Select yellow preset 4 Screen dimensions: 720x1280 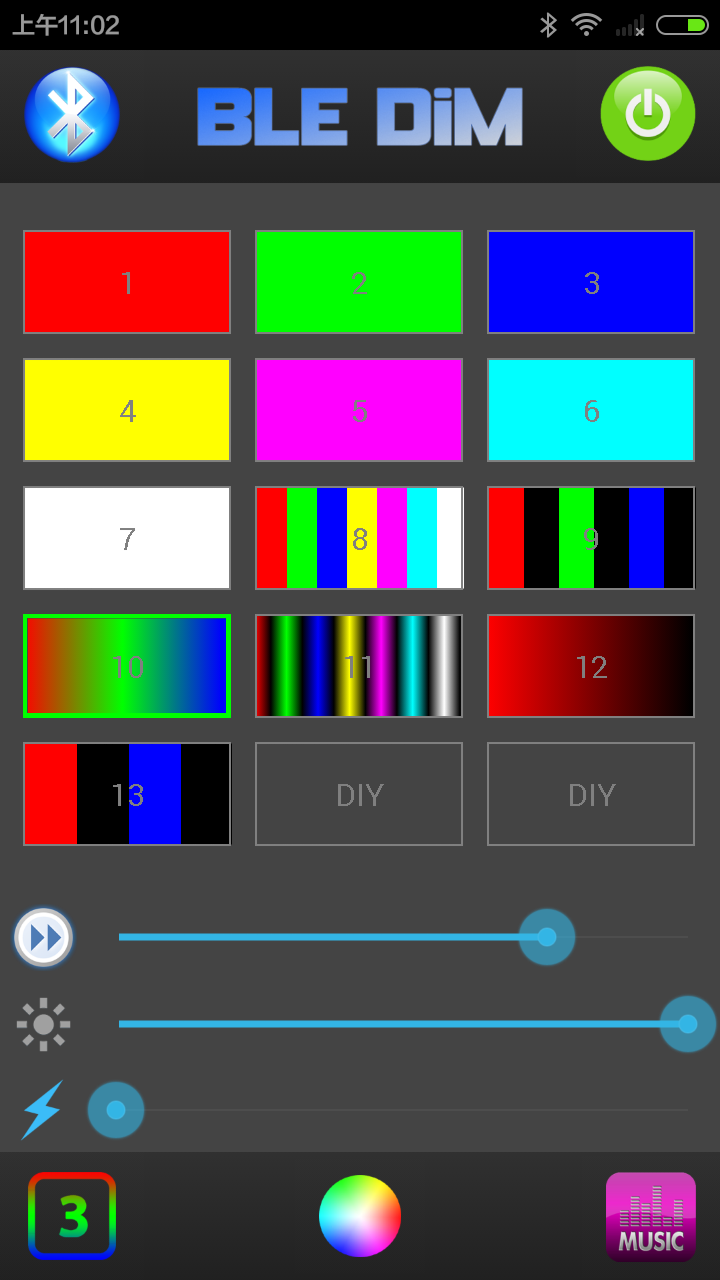click(127, 410)
